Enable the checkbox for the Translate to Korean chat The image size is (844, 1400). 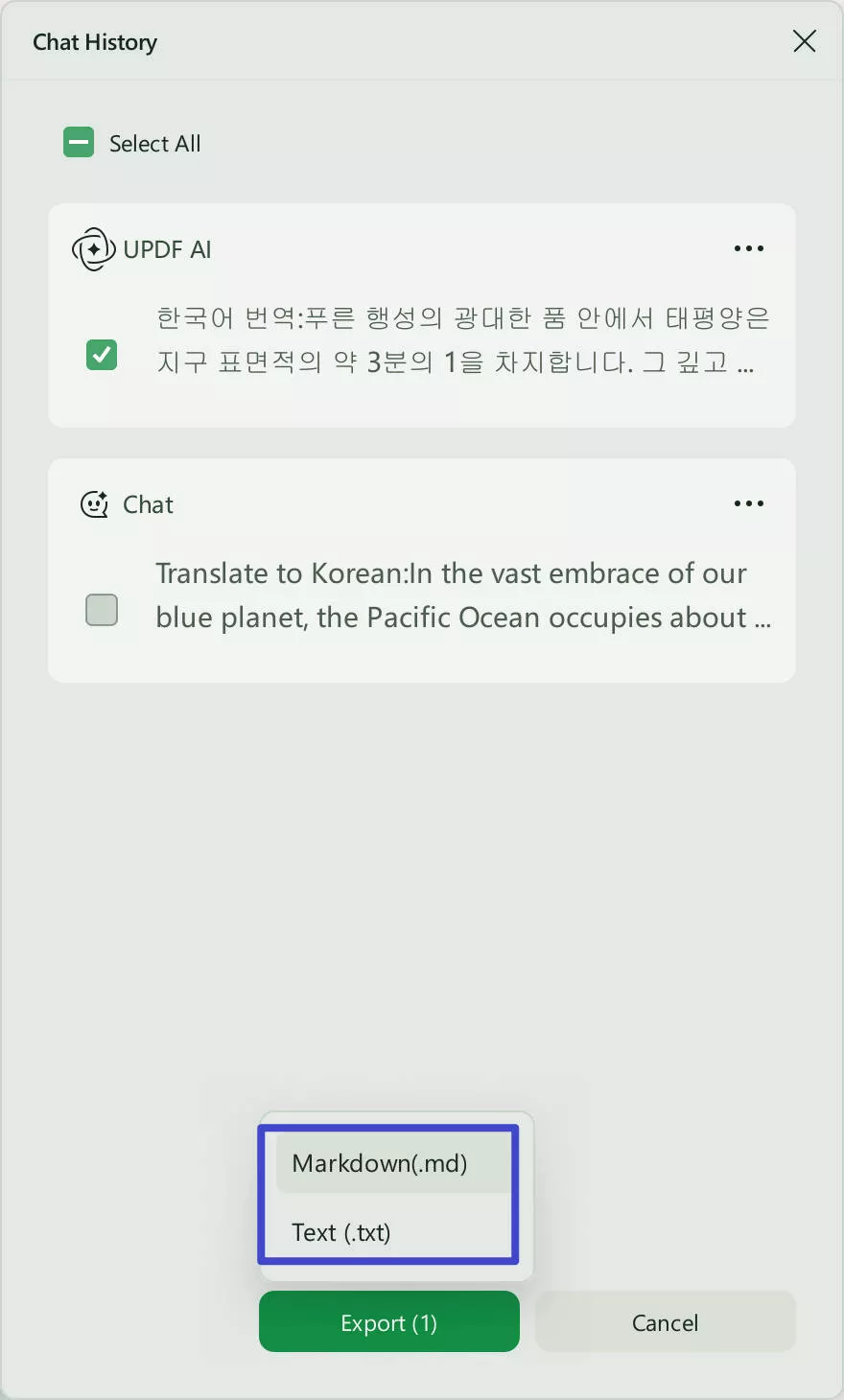pos(101,610)
